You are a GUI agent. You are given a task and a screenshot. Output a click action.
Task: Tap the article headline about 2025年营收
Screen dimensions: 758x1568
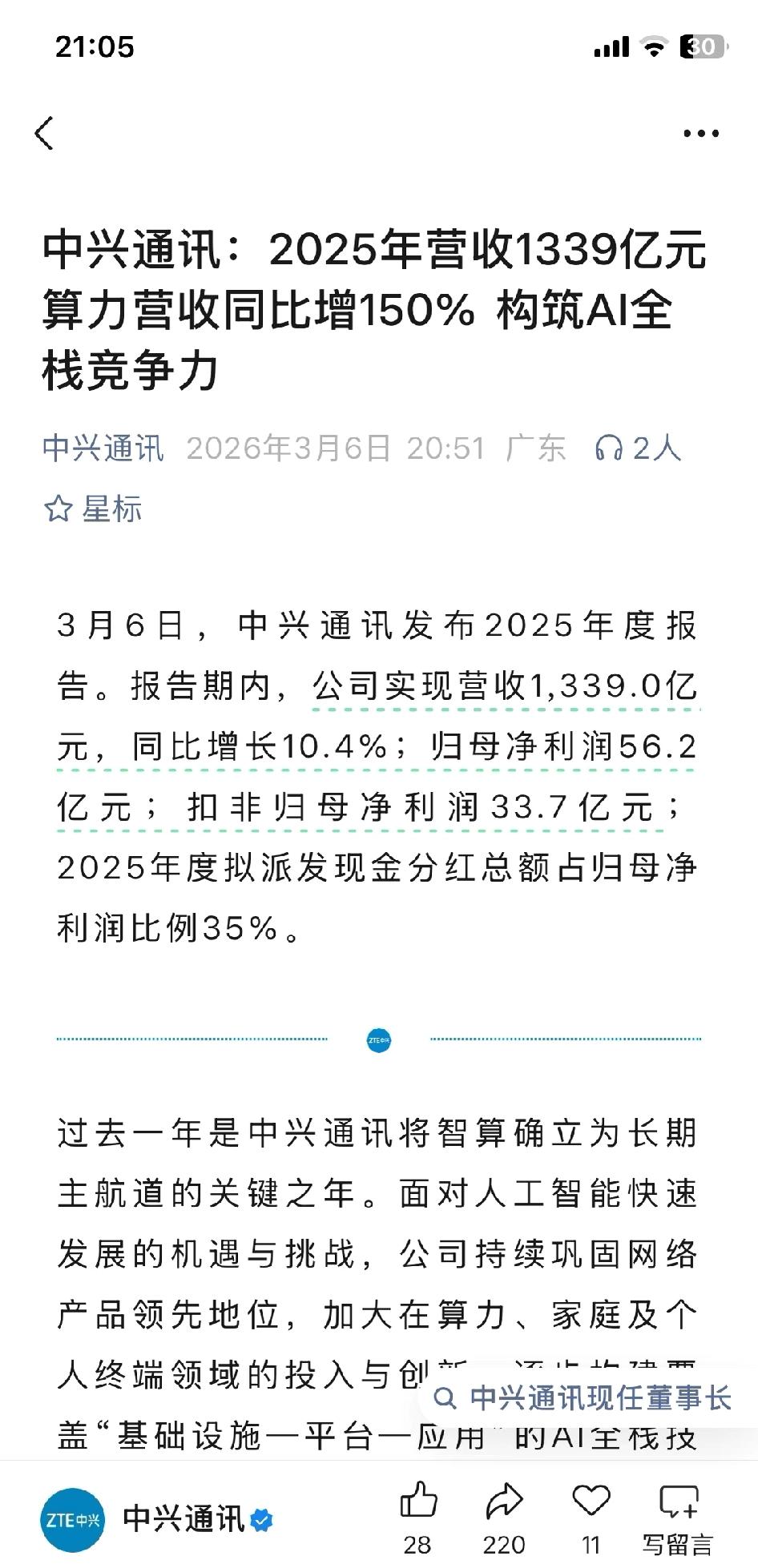point(369,308)
